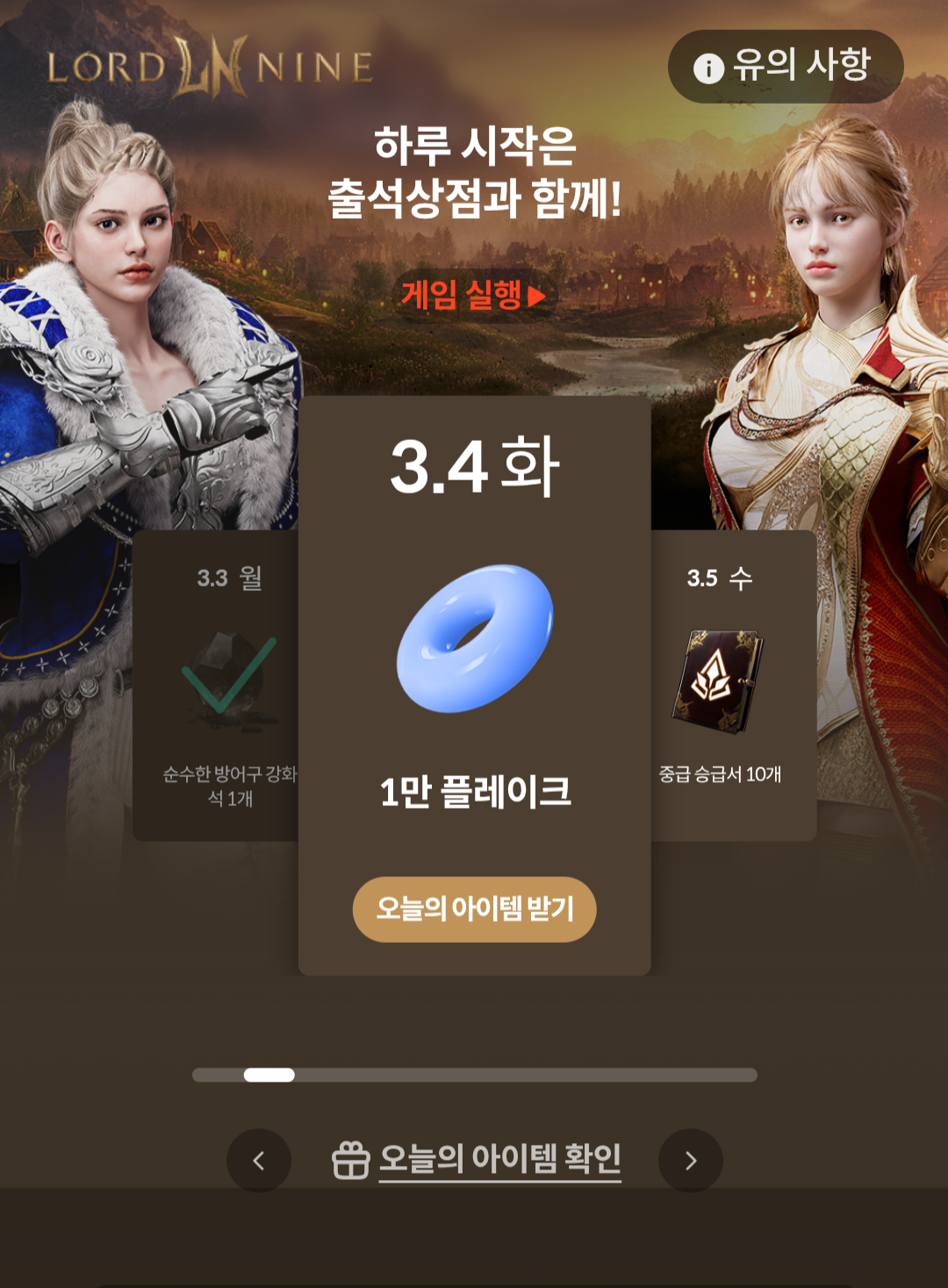This screenshot has width=948, height=1288.
Task: Select the 3.3 월 attendance card
Action: pos(216,685)
